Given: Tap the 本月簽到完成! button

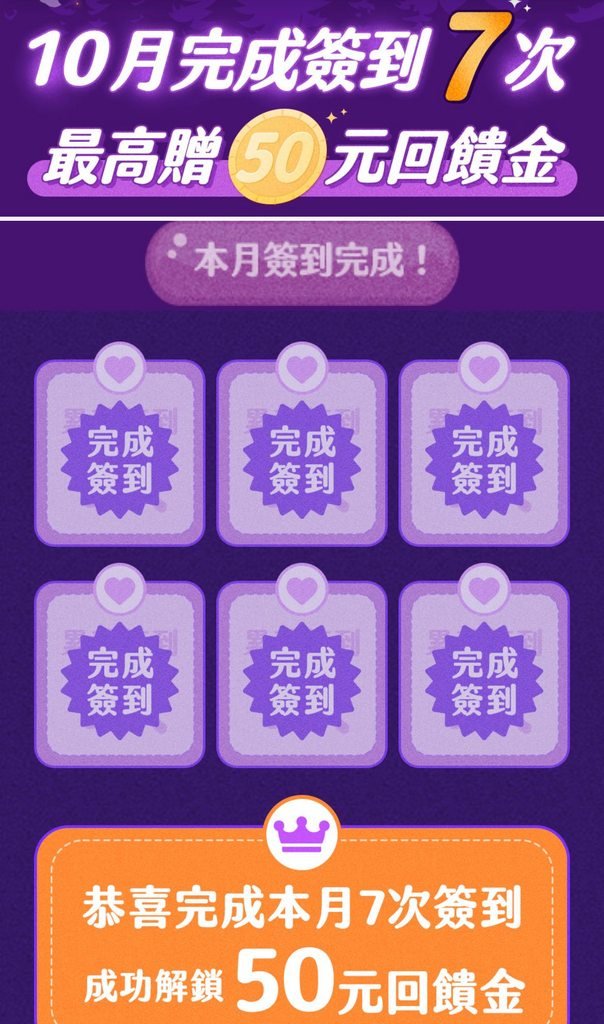Looking at the screenshot, I should pyautogui.click(x=302, y=264).
